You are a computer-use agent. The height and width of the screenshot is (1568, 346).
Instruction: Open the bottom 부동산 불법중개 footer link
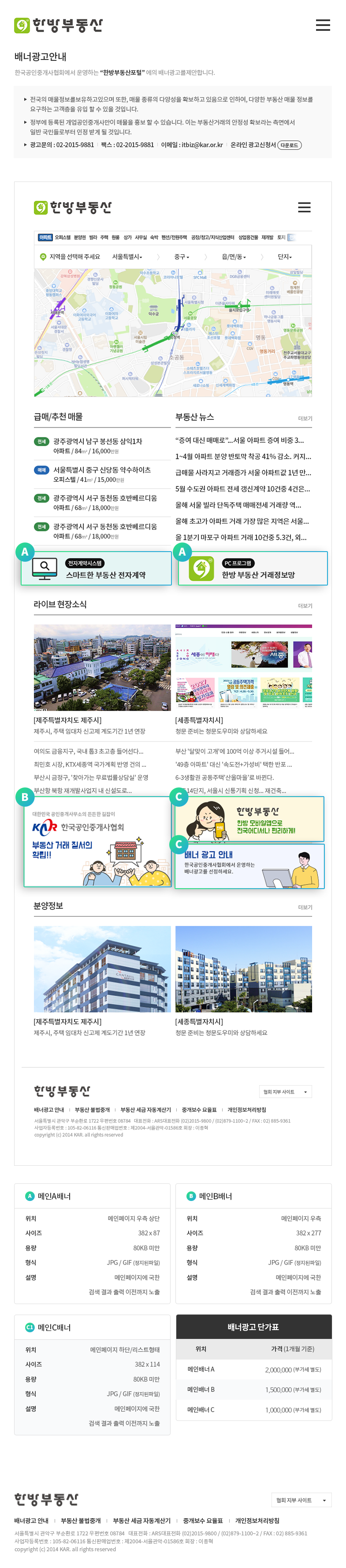[x=80, y=1520]
